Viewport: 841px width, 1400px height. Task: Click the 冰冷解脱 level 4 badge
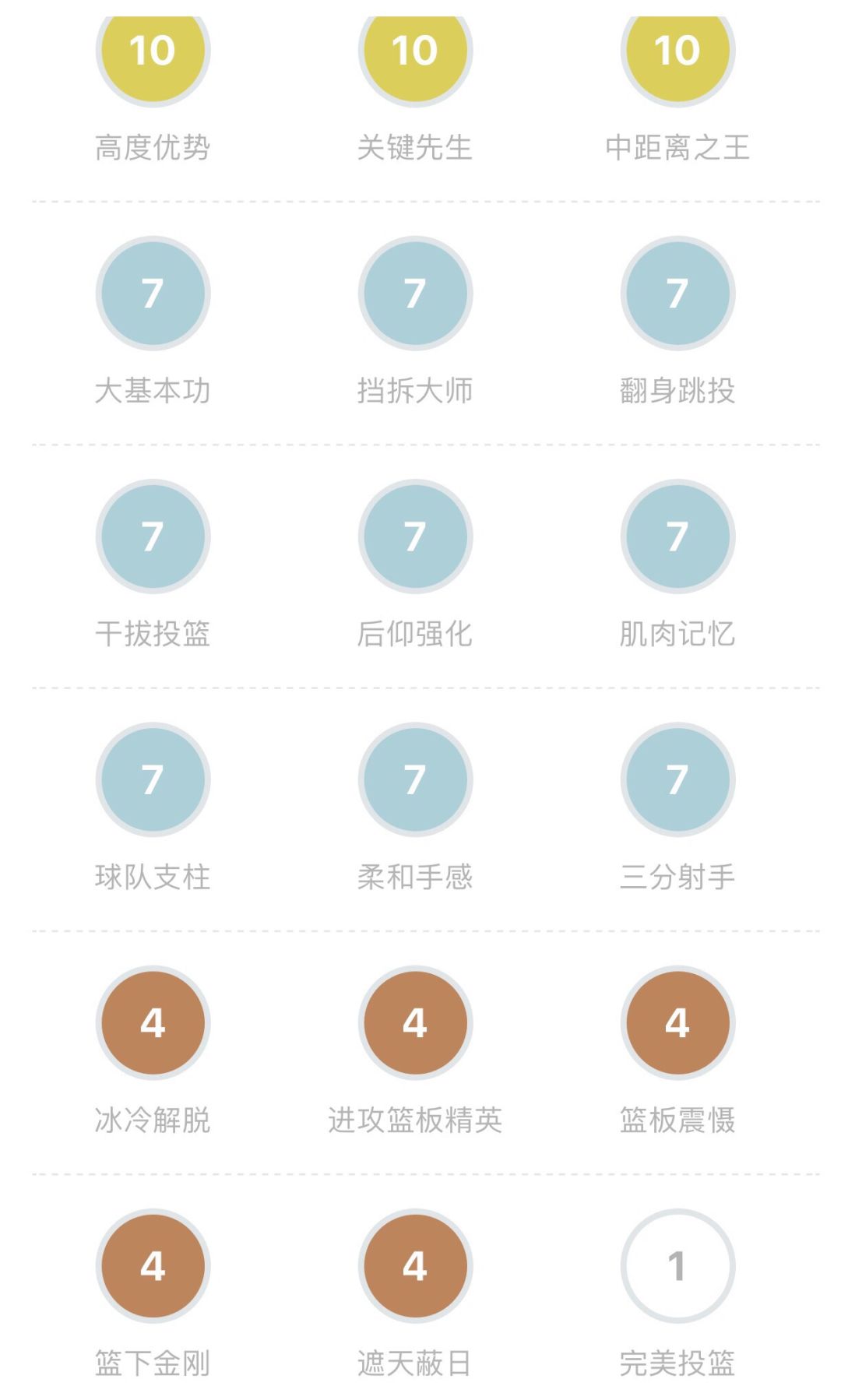click(153, 1024)
